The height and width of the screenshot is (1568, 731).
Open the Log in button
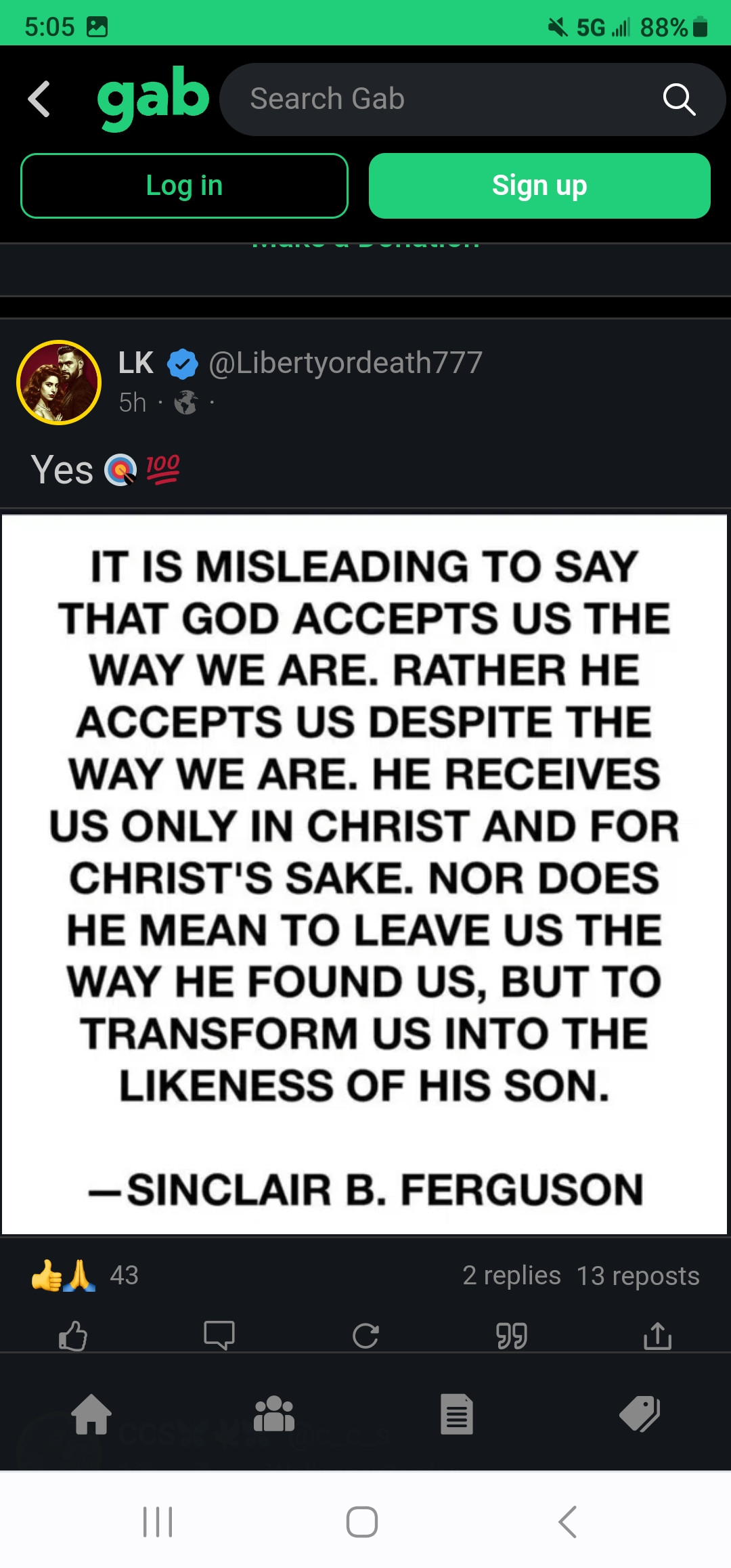click(x=184, y=186)
